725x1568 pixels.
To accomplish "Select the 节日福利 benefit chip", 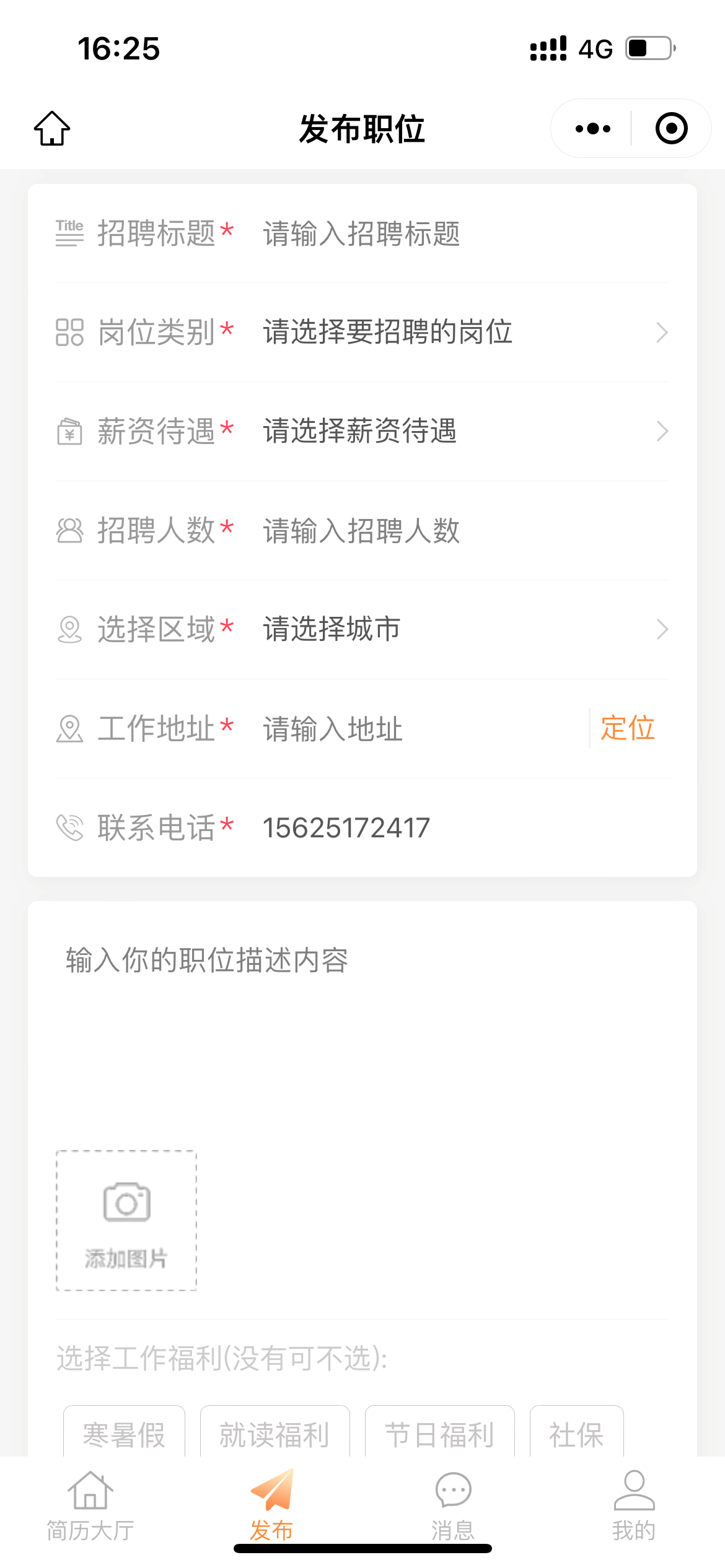I will (x=439, y=1433).
